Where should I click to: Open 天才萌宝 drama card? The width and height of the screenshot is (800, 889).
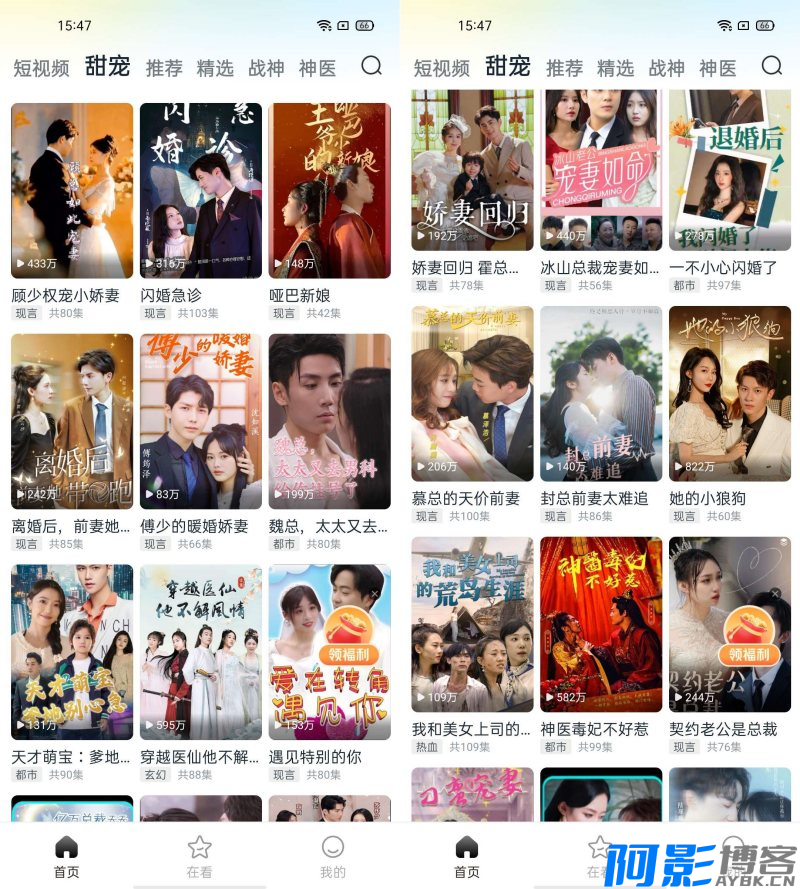pyautogui.click(x=72, y=650)
